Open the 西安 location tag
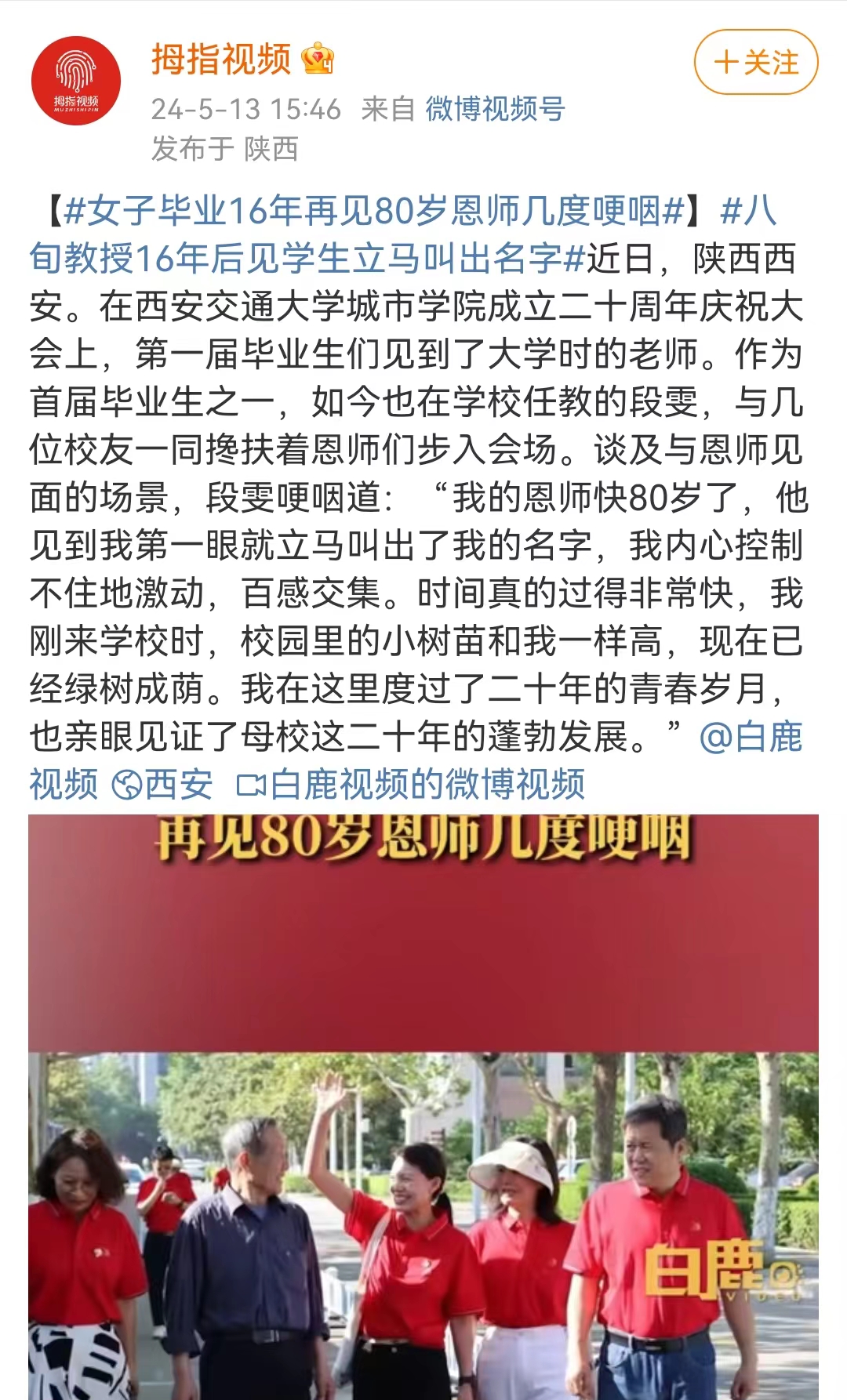This screenshot has width=847, height=1400. [164, 784]
